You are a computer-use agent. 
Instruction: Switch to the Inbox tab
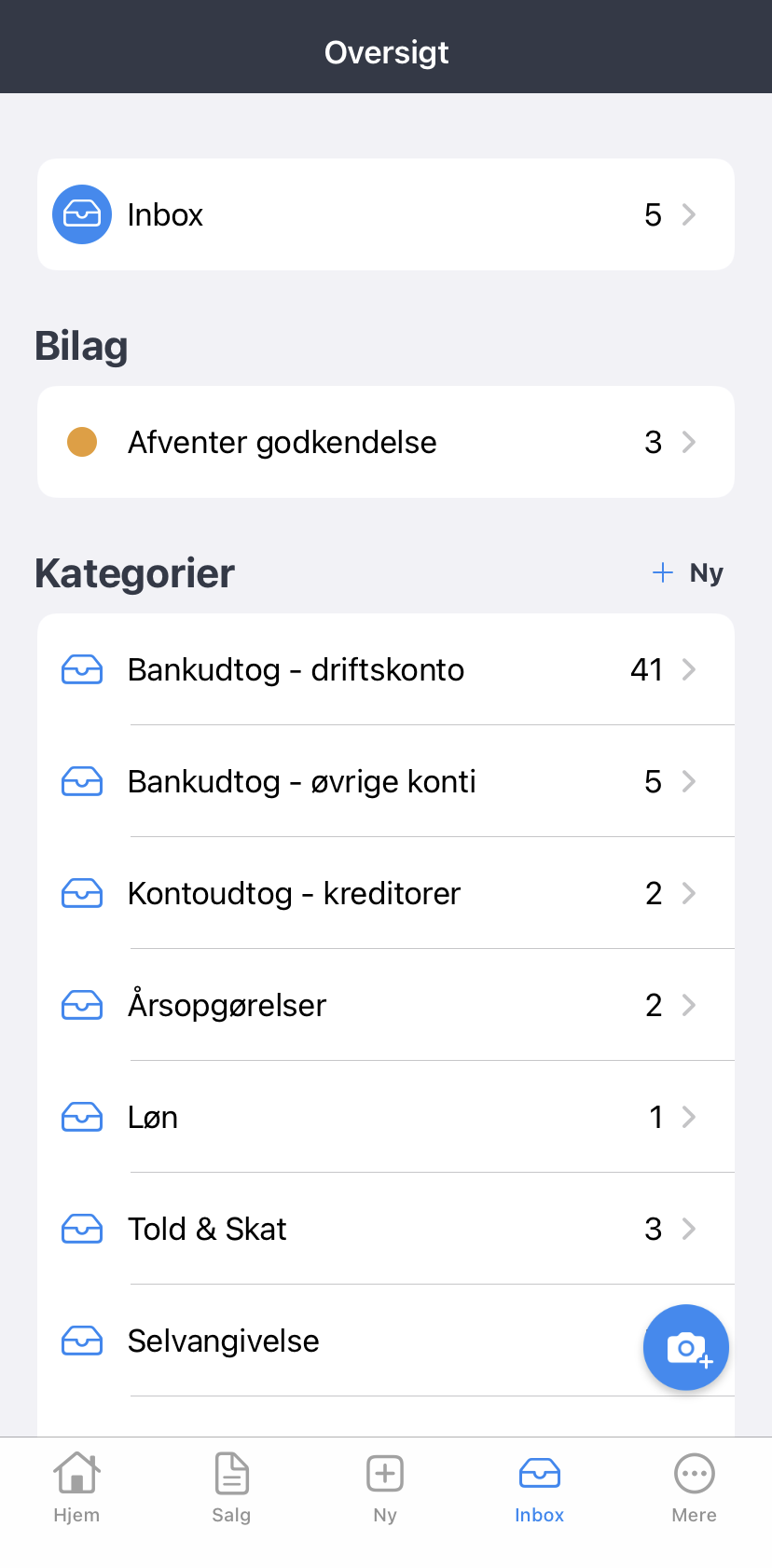[x=539, y=1488]
